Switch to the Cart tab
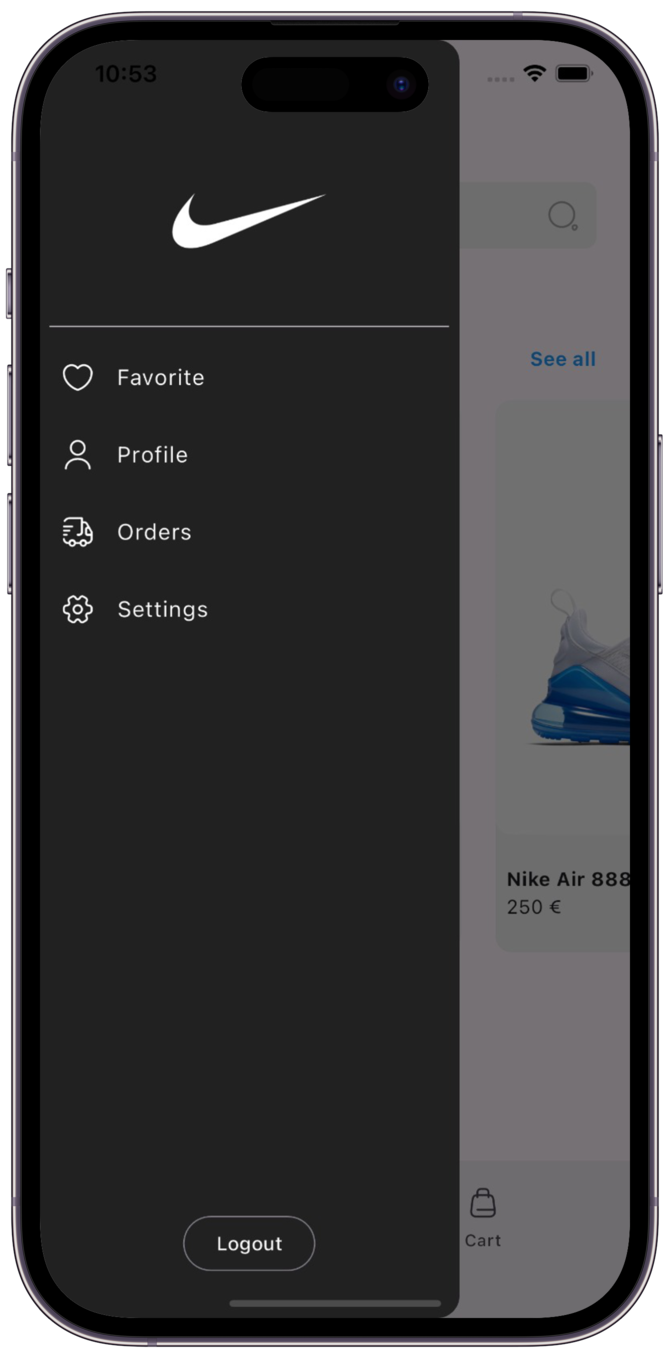The height and width of the screenshot is (1358, 670). tap(483, 1217)
